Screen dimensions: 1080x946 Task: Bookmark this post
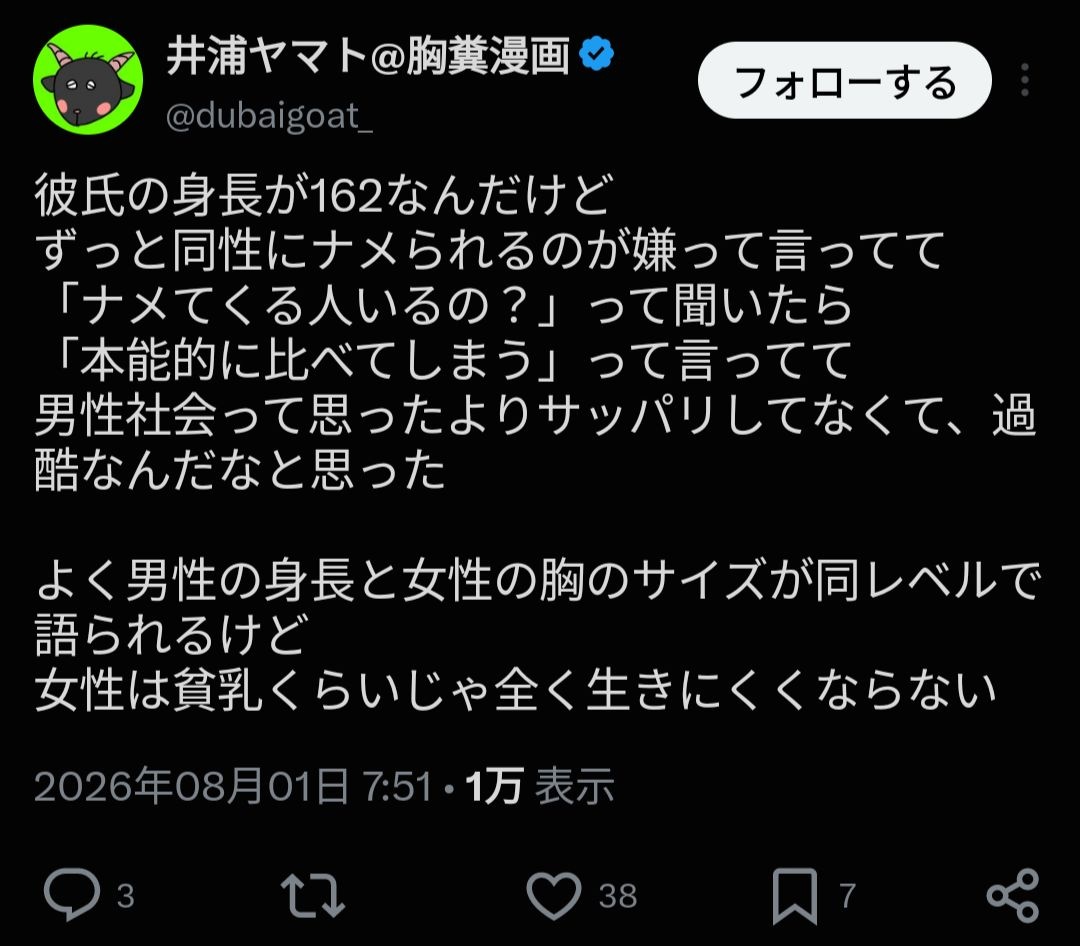click(x=795, y=896)
